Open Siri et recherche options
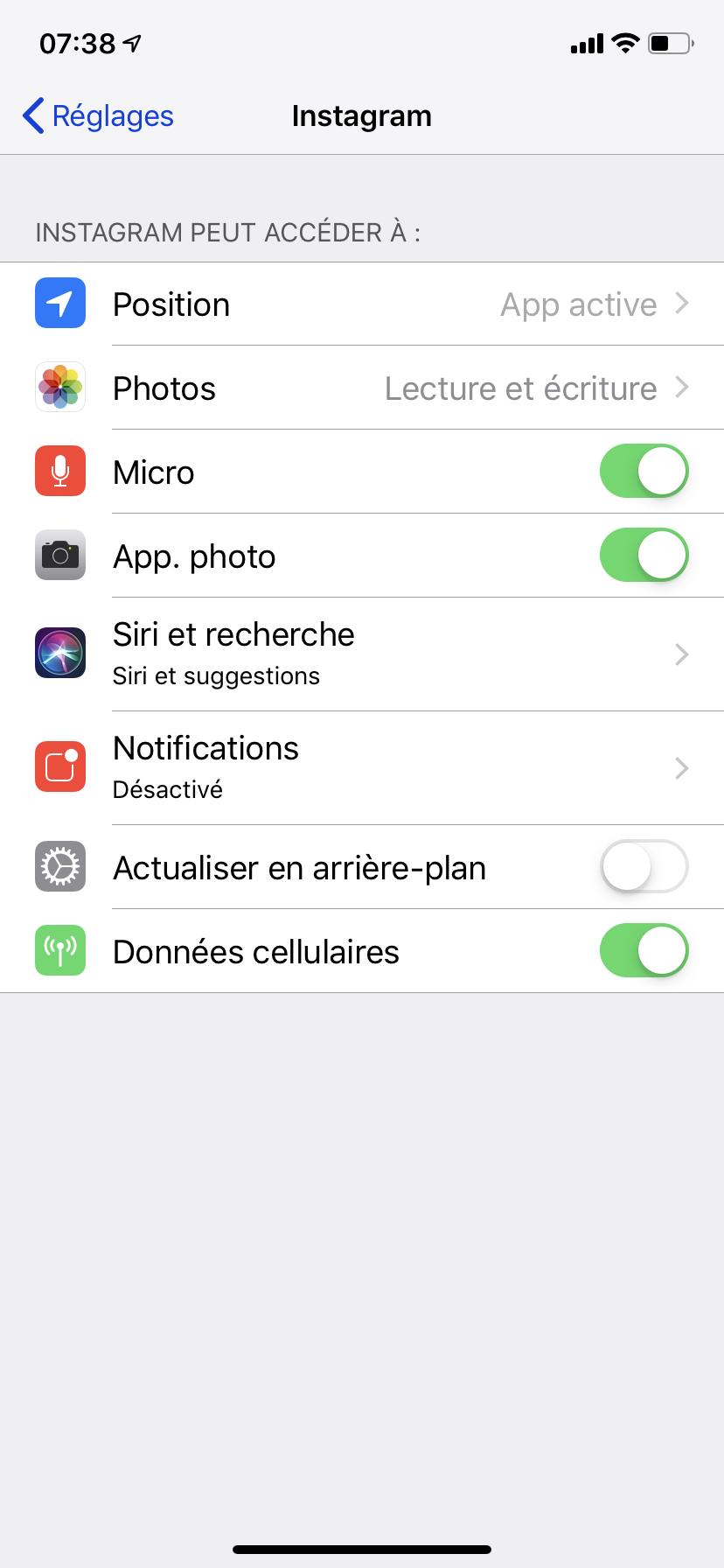Viewport: 724px width, 1568px height. tap(362, 654)
